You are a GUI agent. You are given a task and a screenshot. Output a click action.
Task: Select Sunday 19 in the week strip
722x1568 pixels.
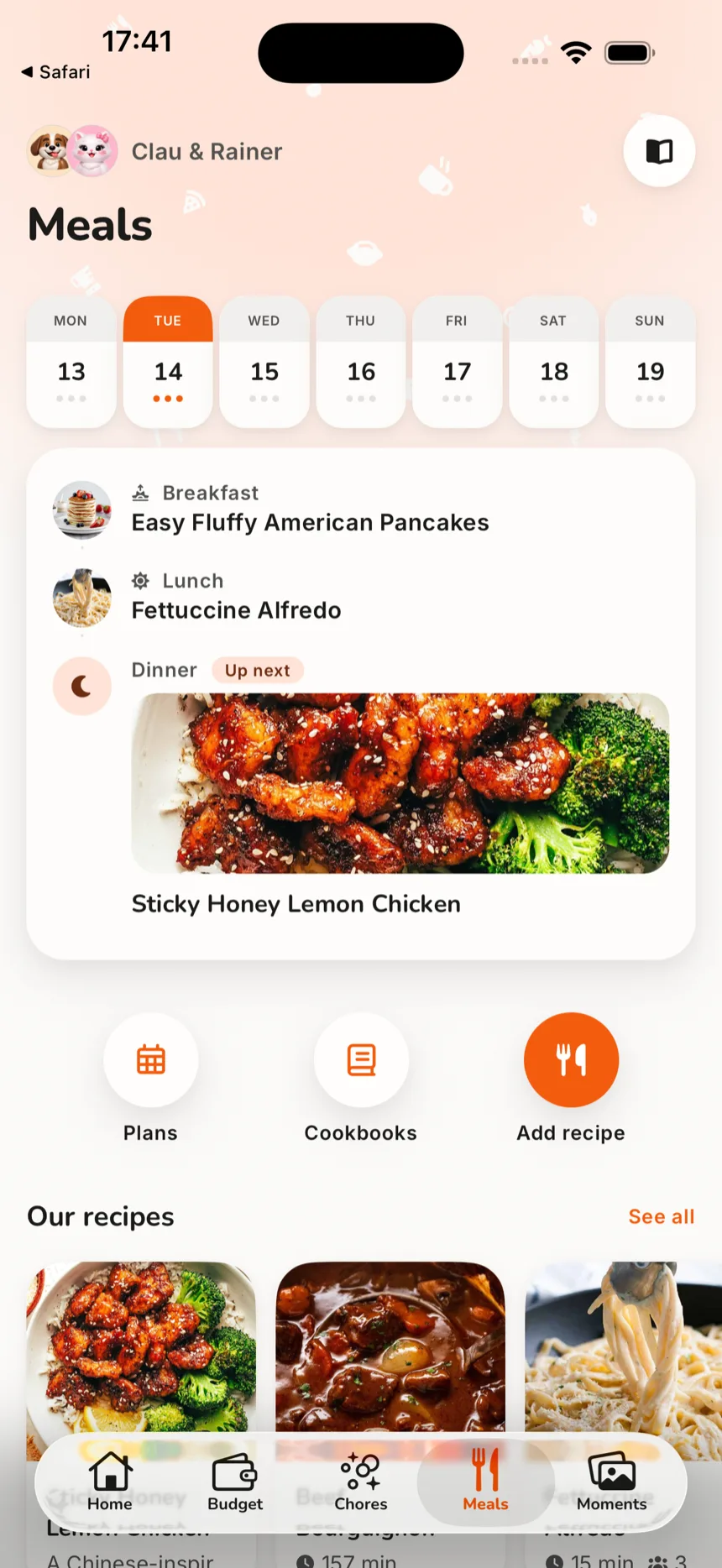click(651, 362)
